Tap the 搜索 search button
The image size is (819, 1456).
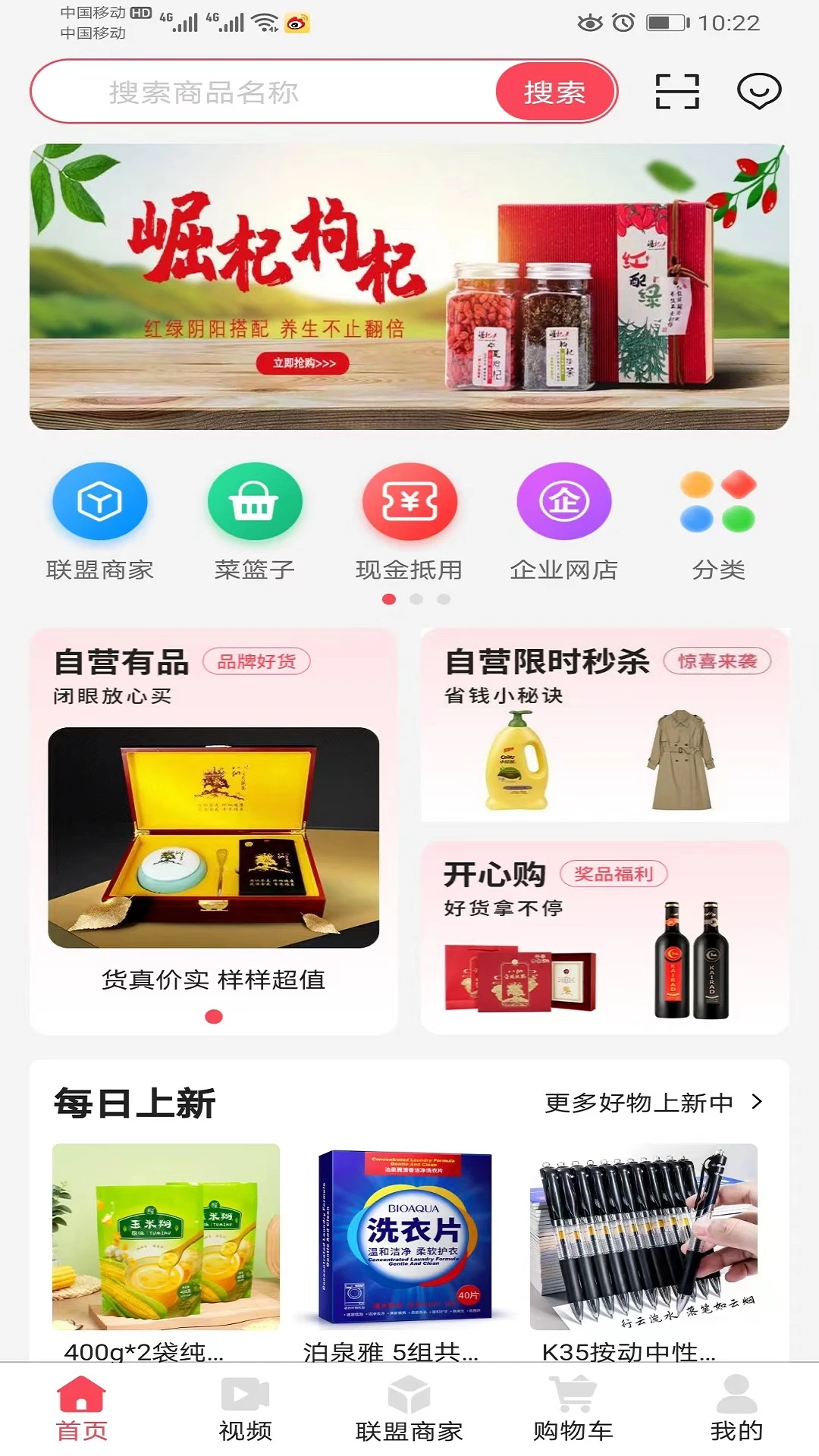(554, 90)
